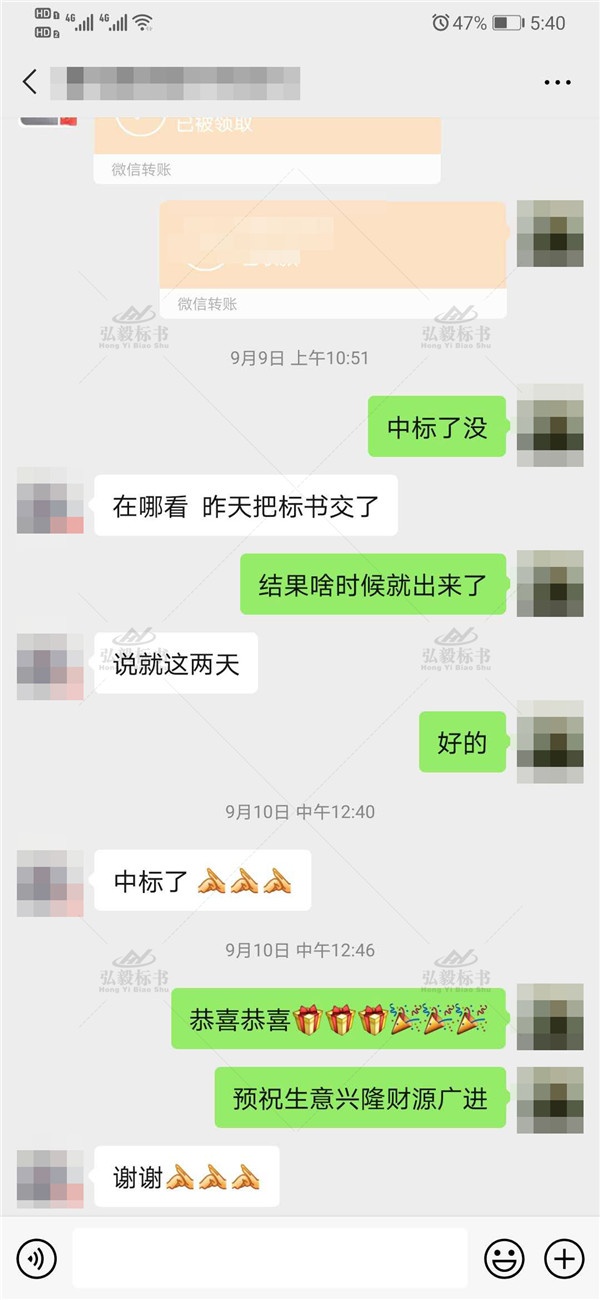Open the plus attachment menu
The image size is (600, 1300).
(x=564, y=1258)
